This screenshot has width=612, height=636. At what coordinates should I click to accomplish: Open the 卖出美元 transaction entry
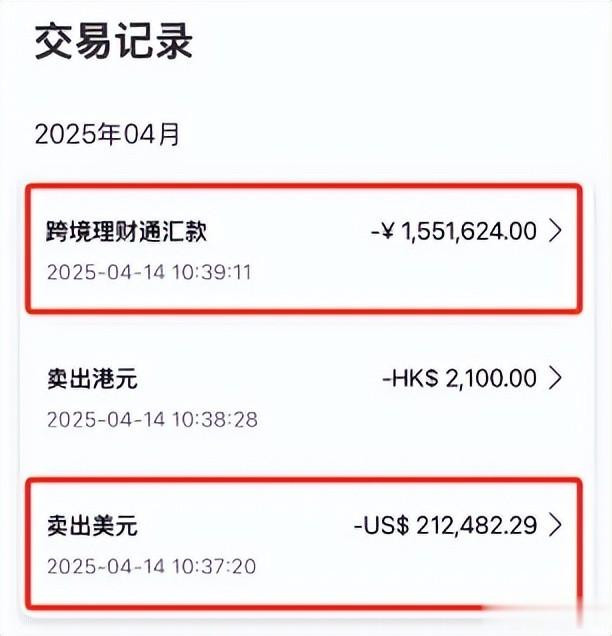pyautogui.click(x=300, y=543)
